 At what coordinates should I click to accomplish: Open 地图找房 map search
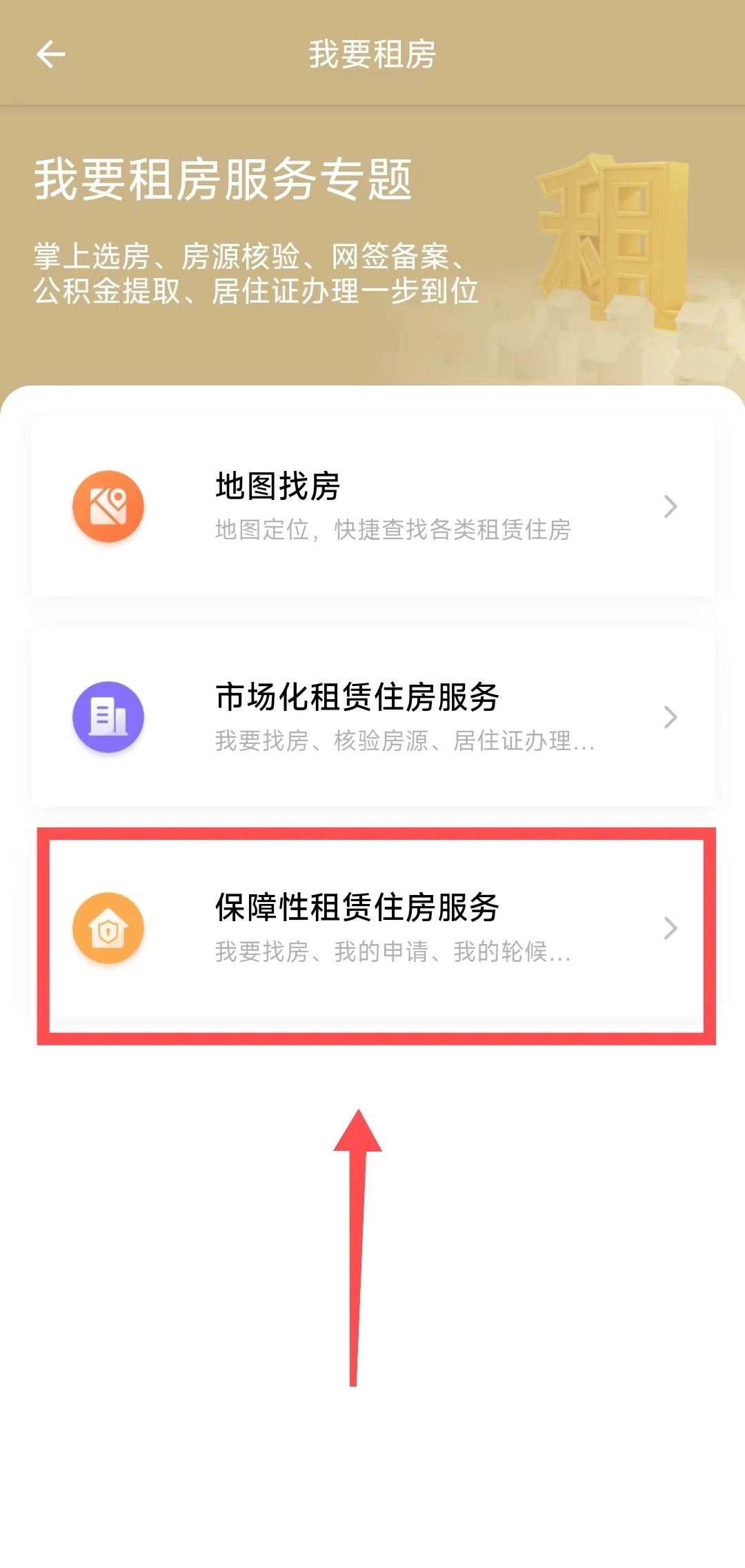click(x=372, y=507)
